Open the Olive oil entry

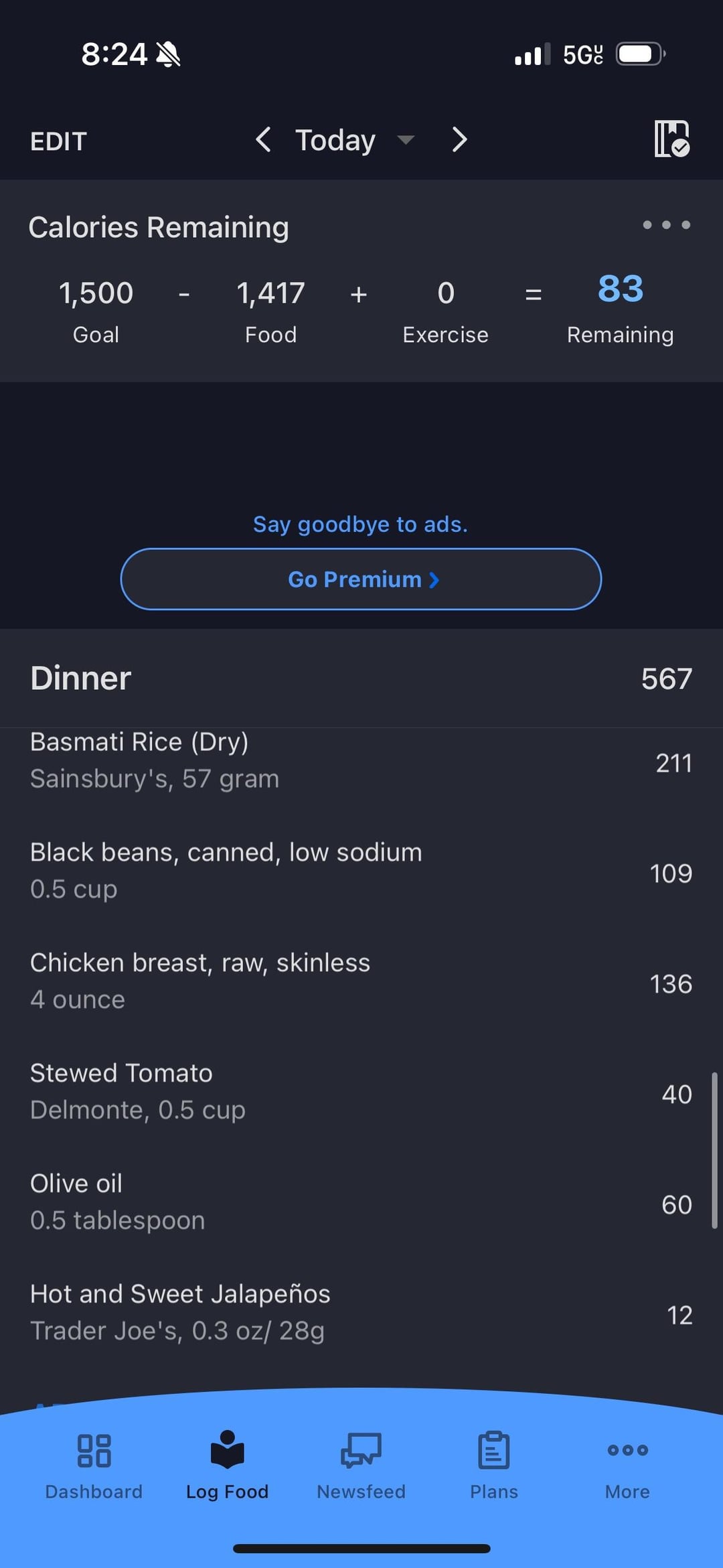pyautogui.click(x=361, y=1202)
